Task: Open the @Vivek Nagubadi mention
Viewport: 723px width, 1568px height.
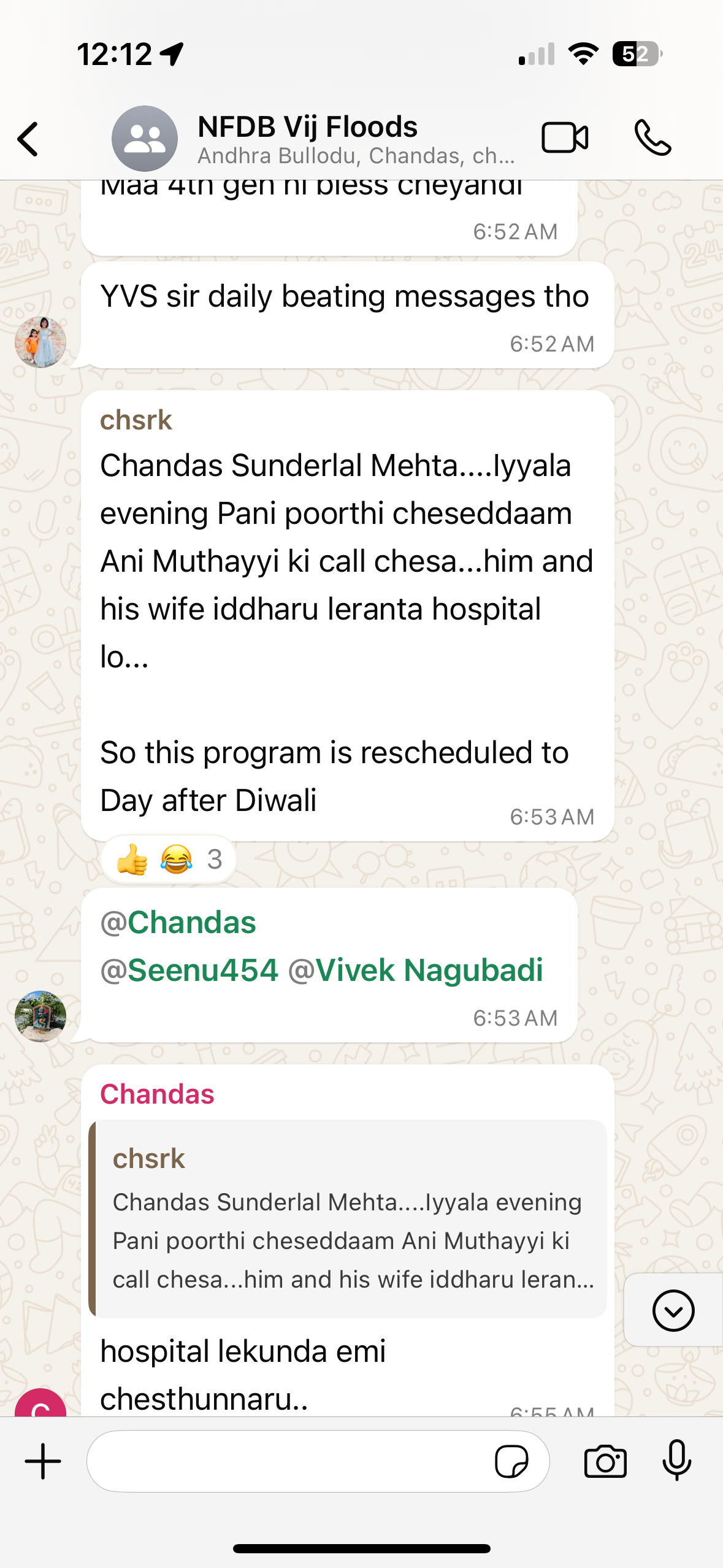Action: (415, 970)
